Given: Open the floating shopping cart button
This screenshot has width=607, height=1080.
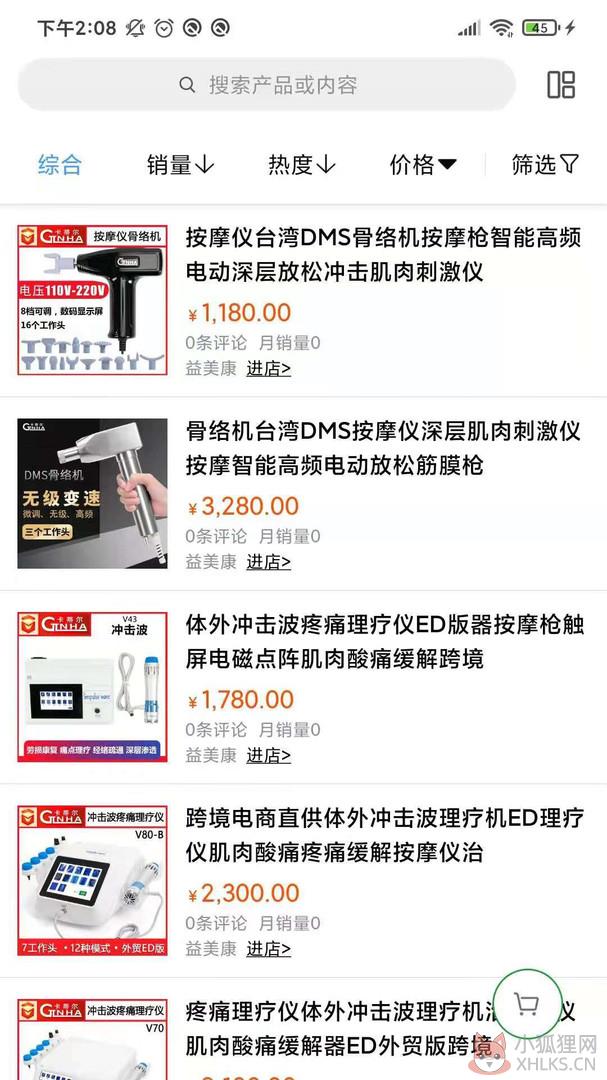Looking at the screenshot, I should 528,1004.
